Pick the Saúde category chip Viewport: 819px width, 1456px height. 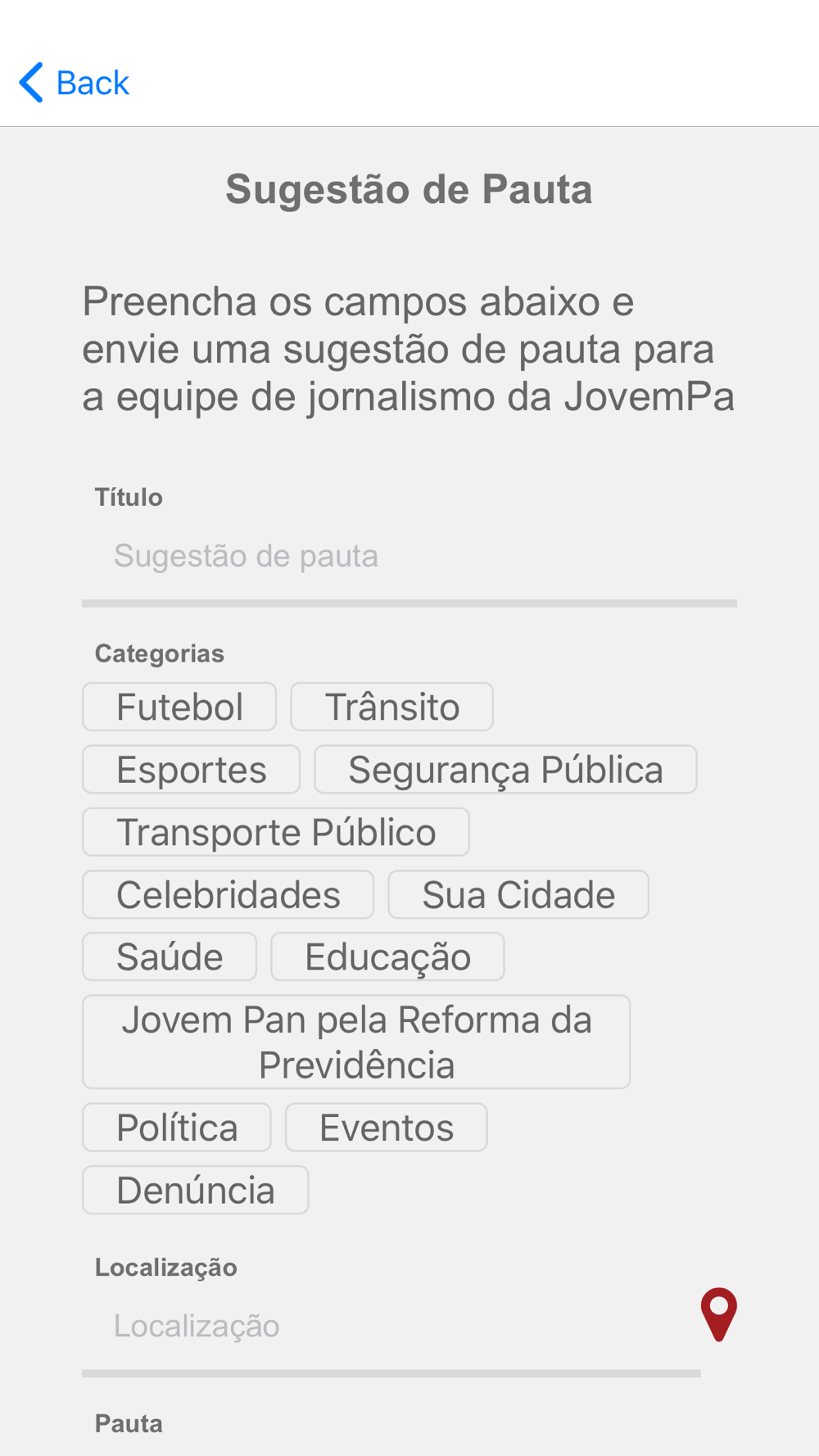point(170,956)
